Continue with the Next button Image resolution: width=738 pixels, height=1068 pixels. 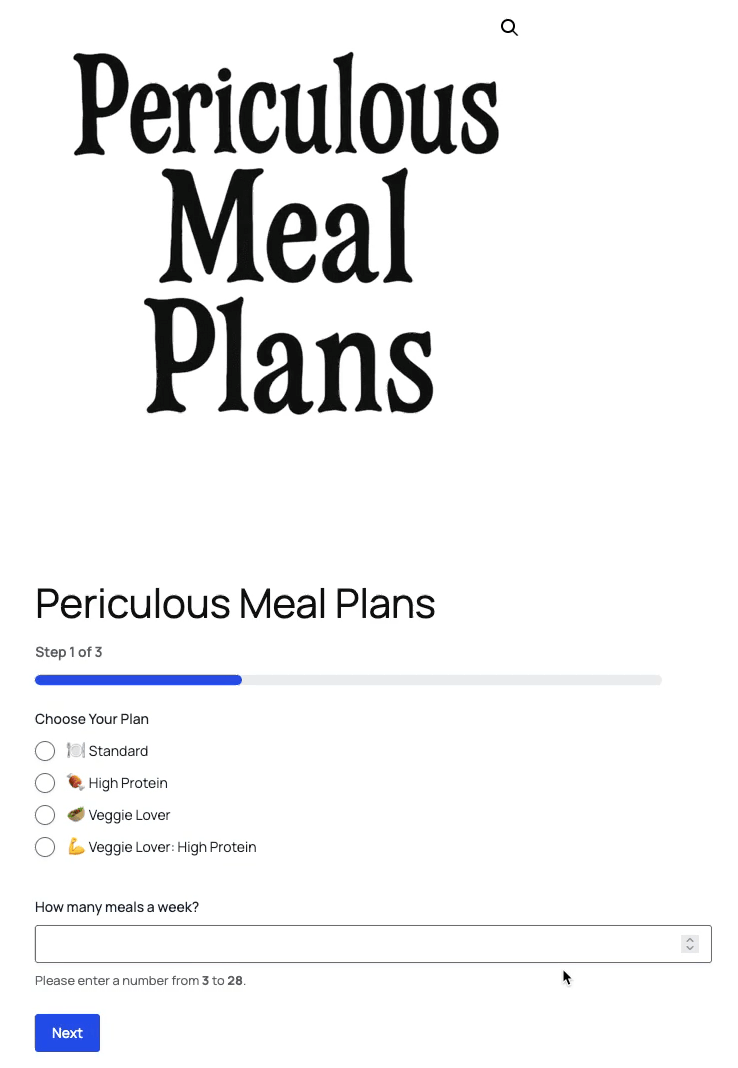[x=67, y=1033]
